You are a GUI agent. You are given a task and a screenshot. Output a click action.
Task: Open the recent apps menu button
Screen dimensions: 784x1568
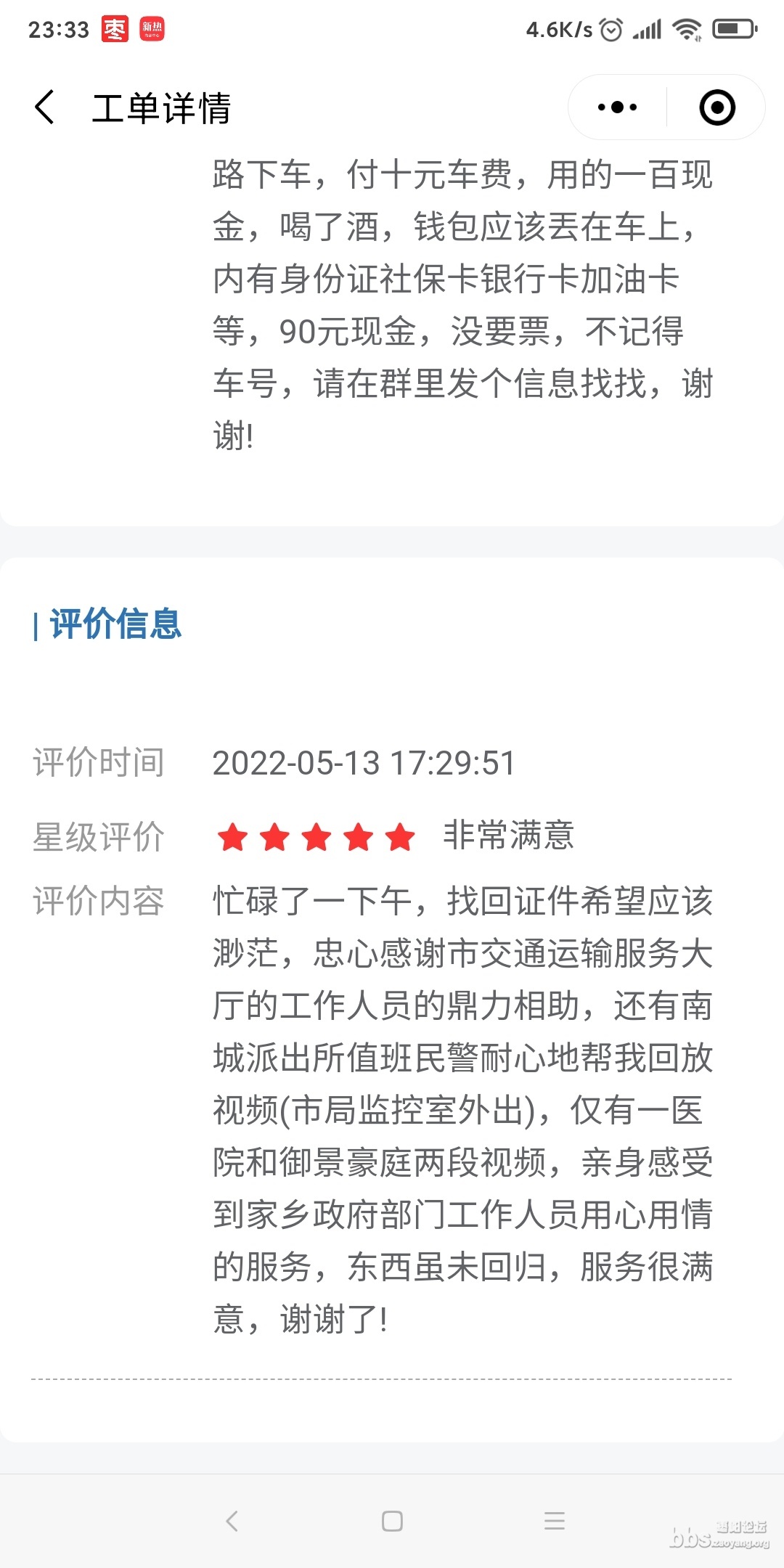(555, 1521)
